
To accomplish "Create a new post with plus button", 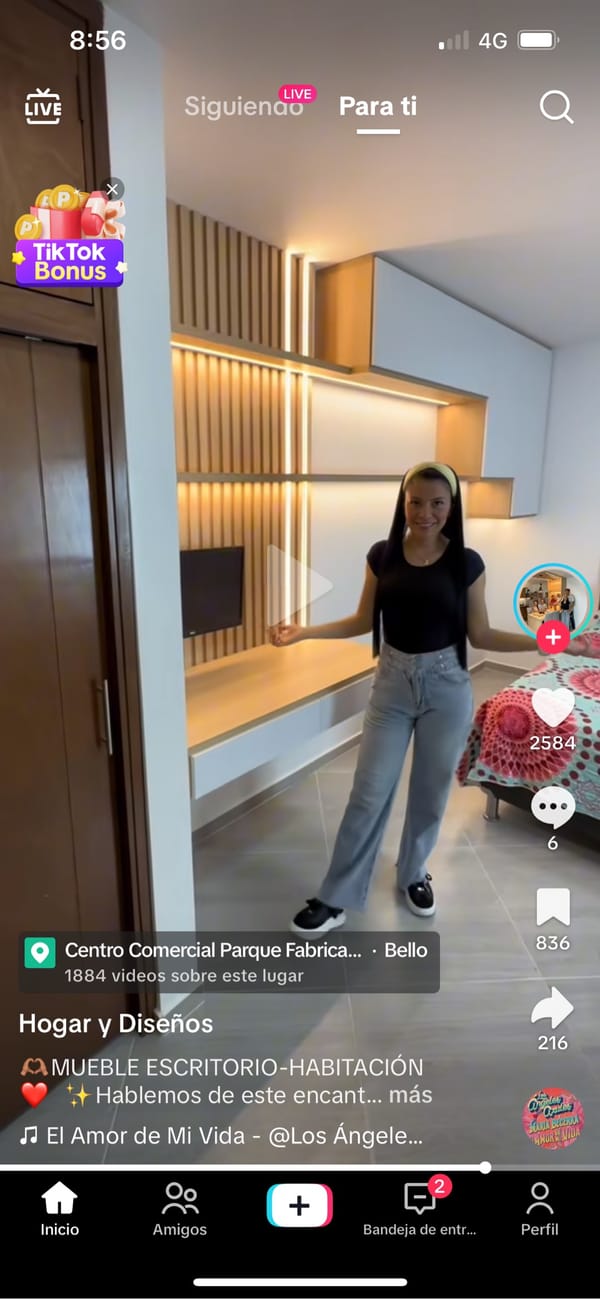I will point(299,1205).
